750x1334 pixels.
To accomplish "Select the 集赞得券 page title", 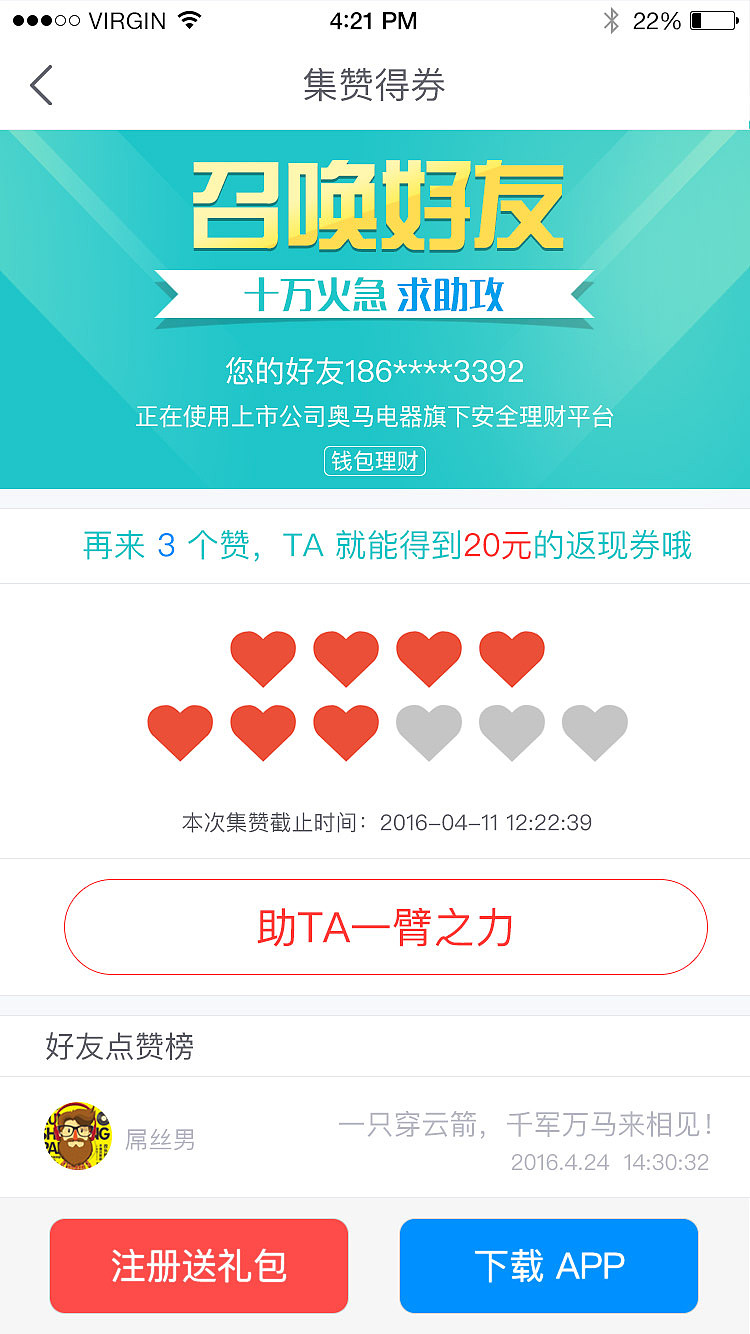I will click(x=375, y=86).
